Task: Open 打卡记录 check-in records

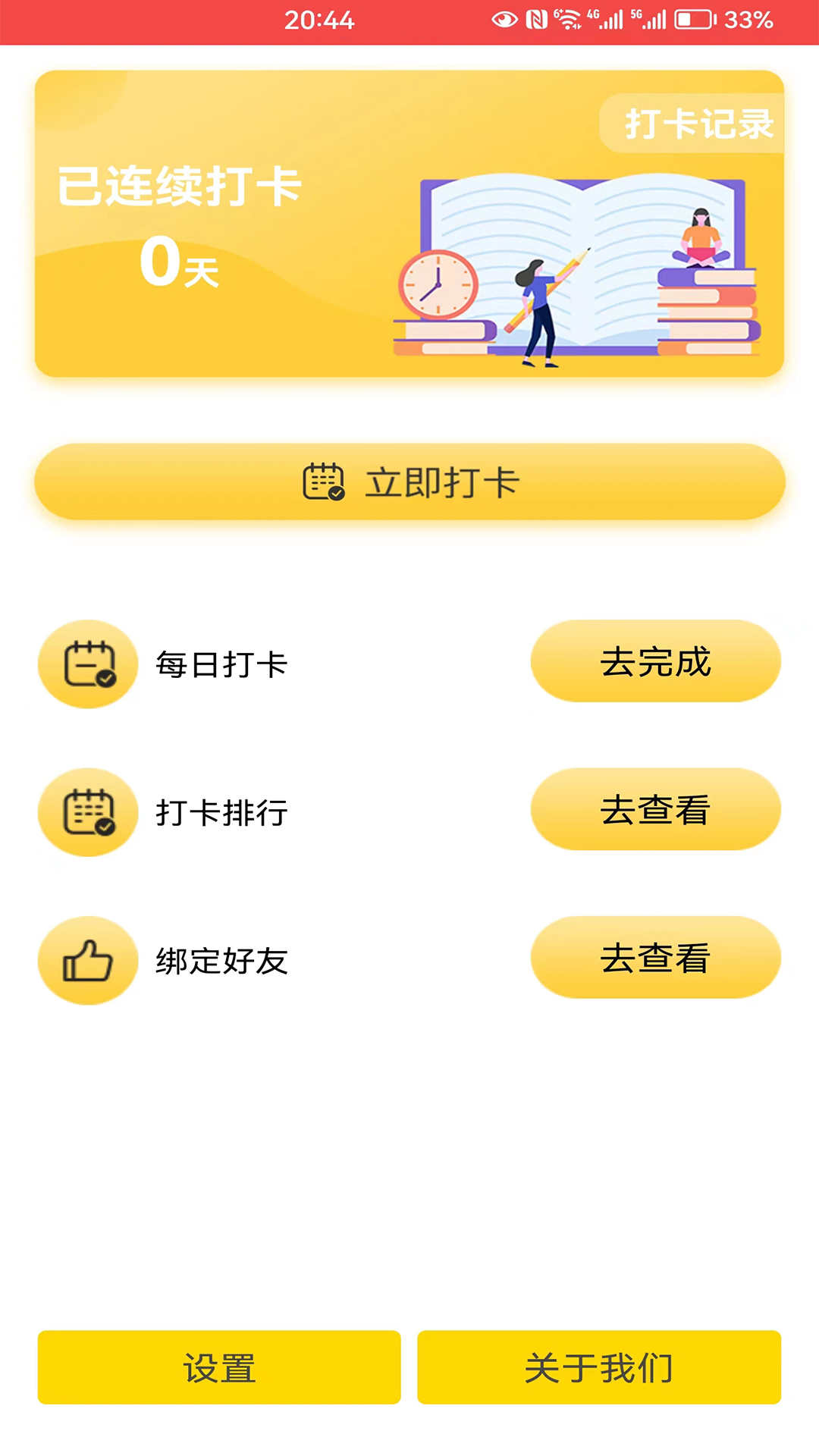Action: 697,124
